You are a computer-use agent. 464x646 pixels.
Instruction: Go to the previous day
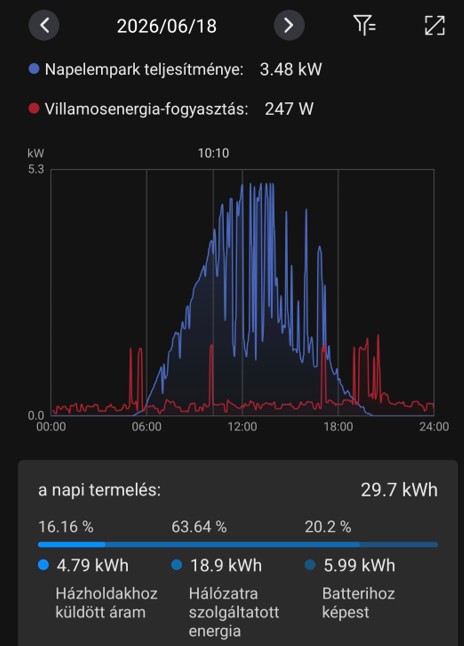[44, 26]
